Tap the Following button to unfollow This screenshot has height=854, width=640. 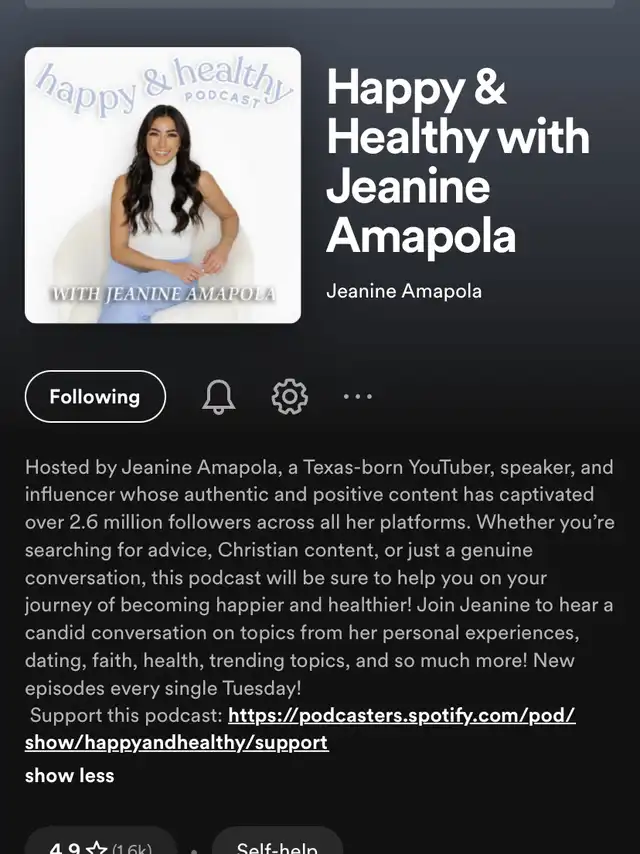[95, 397]
